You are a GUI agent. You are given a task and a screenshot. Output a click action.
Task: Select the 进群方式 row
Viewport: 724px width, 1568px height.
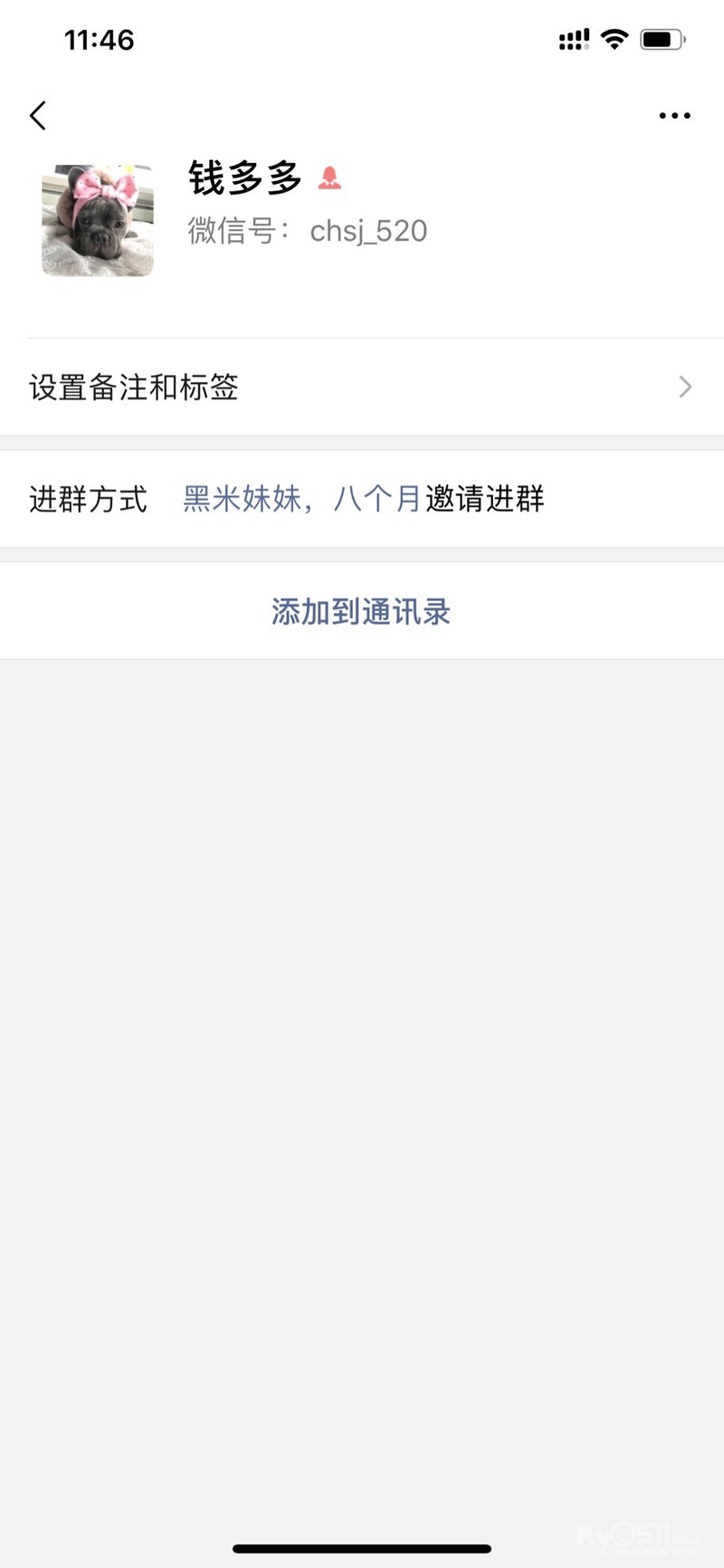pyautogui.click(x=88, y=499)
